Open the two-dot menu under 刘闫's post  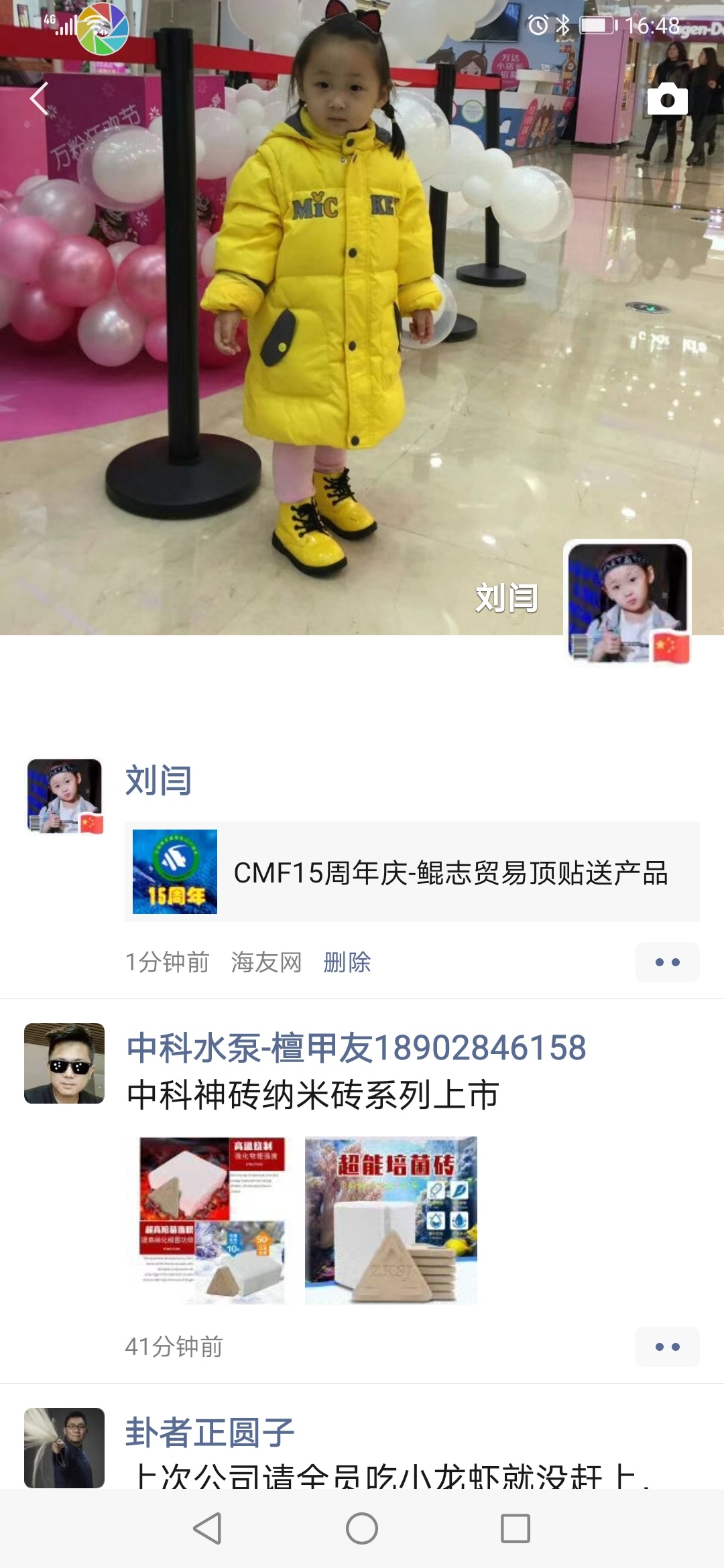(x=667, y=962)
